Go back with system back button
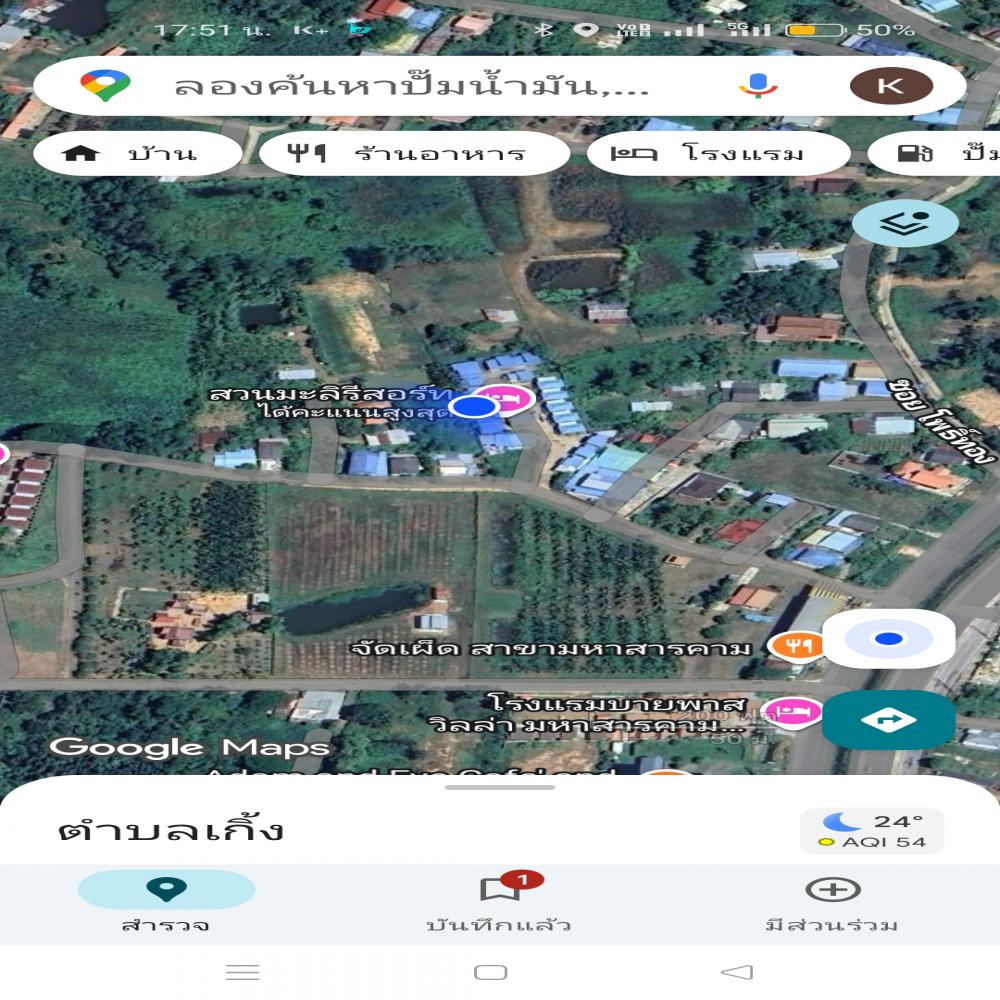Viewport: 1000px width, 1000px height. (x=737, y=972)
